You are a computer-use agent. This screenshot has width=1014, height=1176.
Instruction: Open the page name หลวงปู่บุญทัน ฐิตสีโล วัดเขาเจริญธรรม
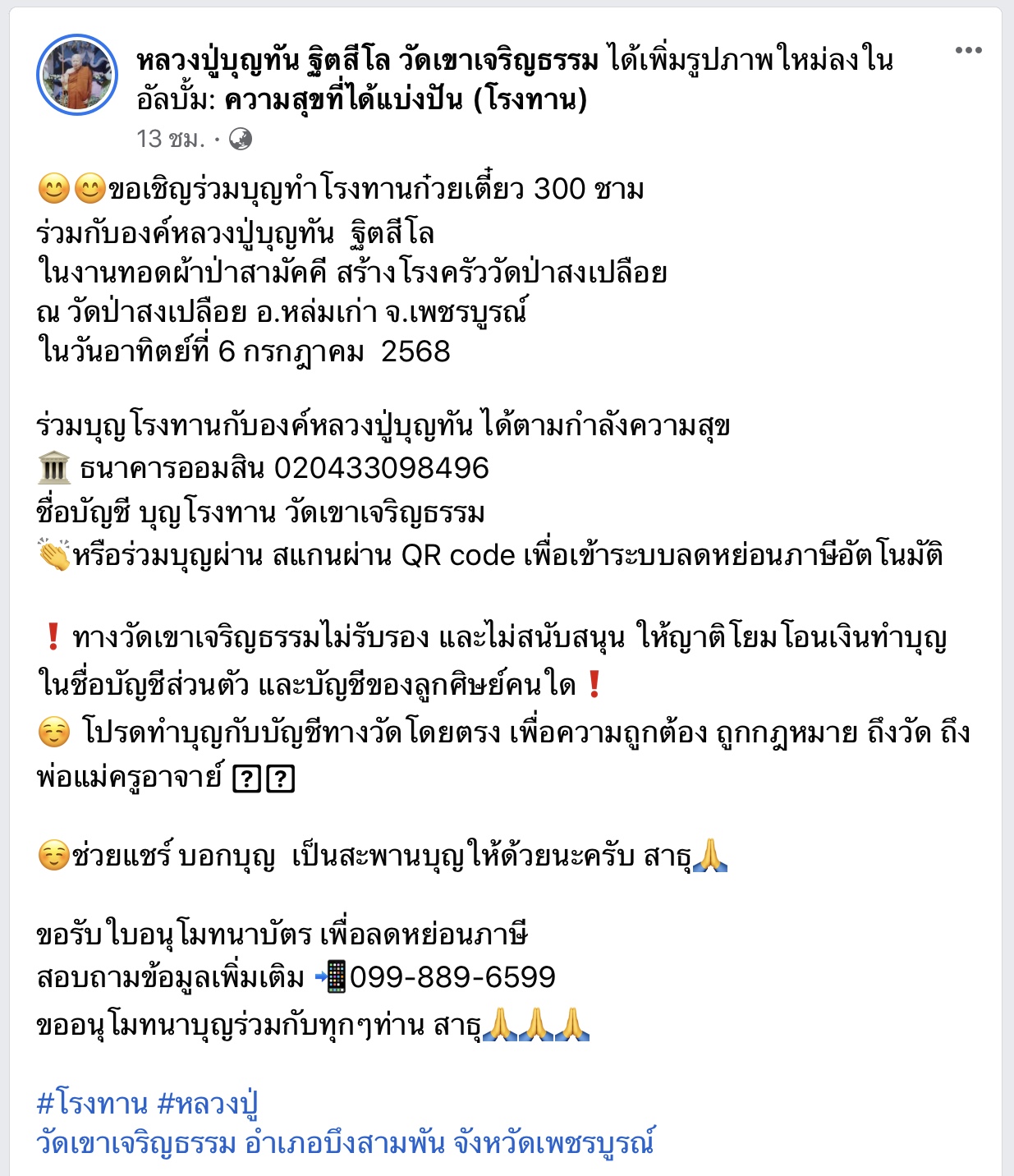[x=367, y=61]
